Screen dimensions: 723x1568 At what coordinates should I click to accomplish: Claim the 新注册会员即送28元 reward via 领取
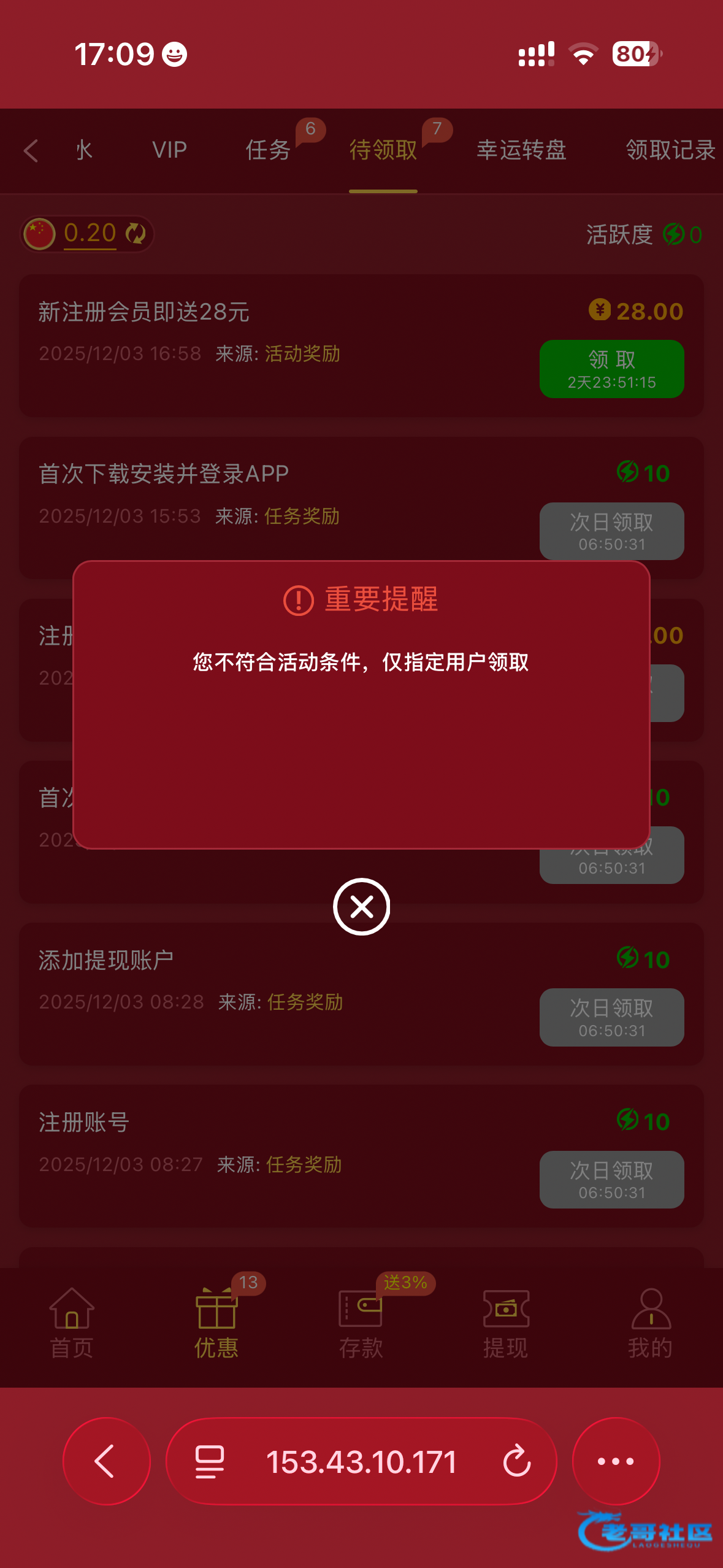click(x=611, y=369)
